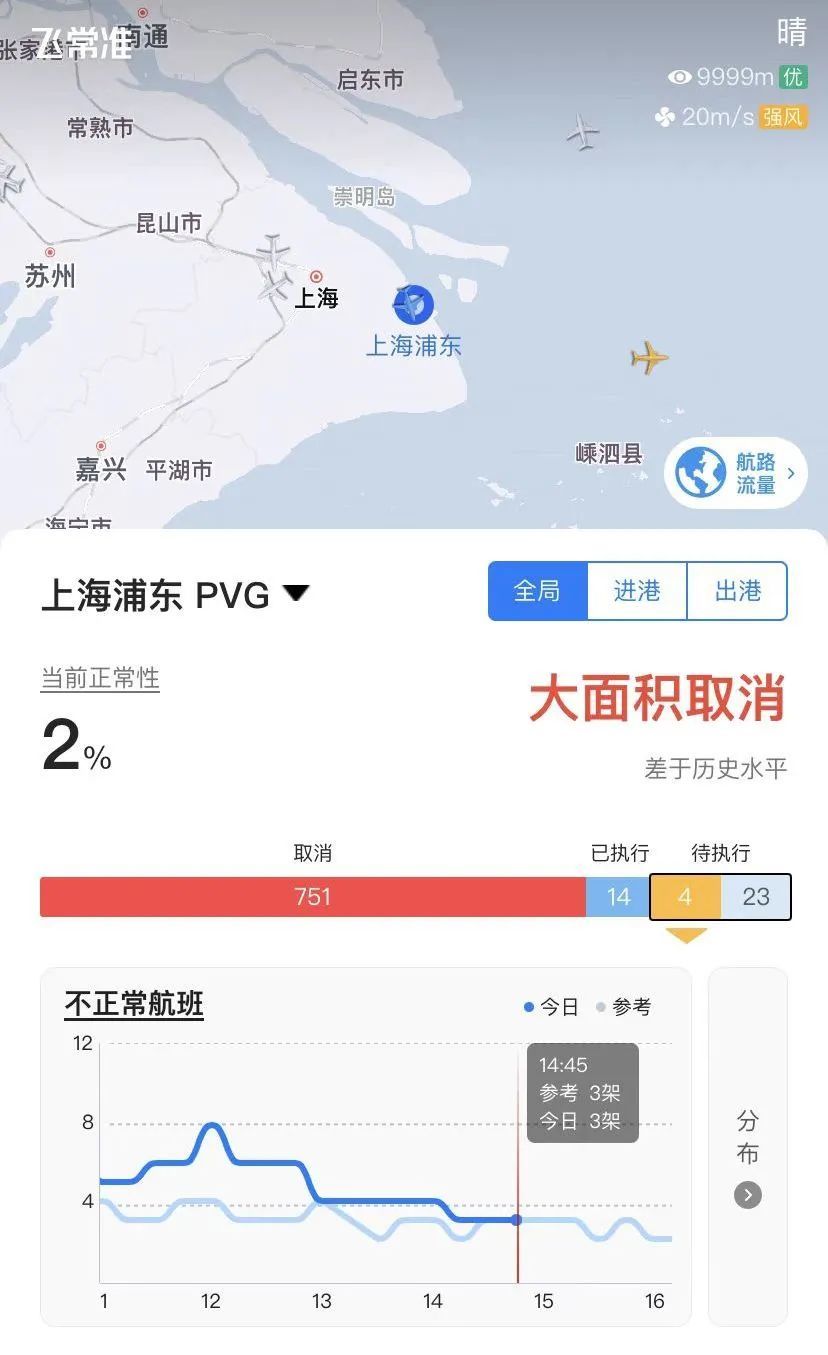The image size is (828, 1355).
Task: Select the 待执行 4 and 23 segment
Action: click(720, 897)
